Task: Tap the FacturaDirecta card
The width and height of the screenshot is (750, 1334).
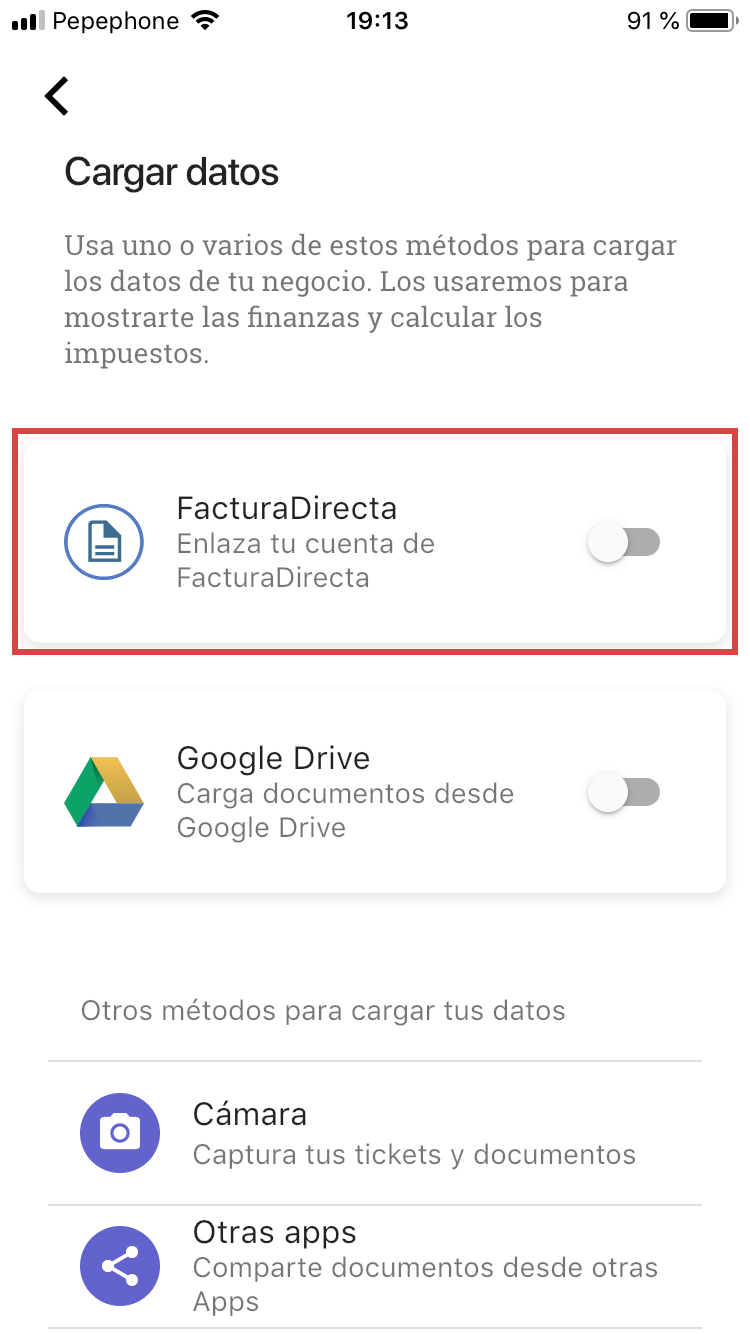Action: 375,541
